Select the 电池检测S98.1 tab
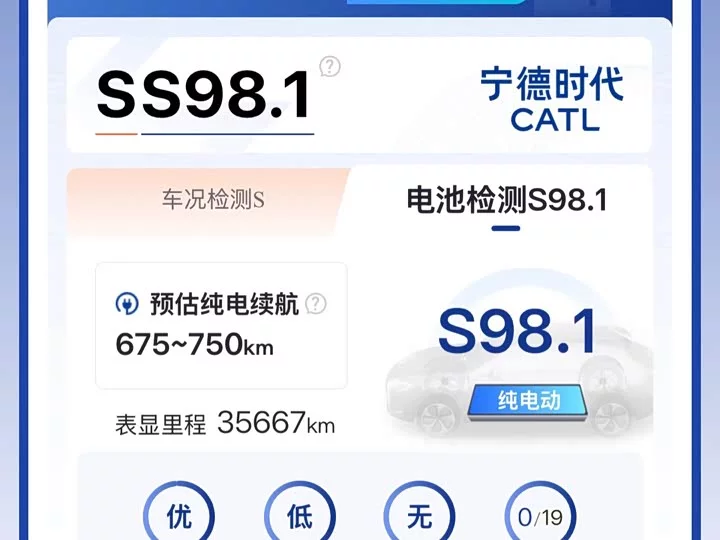 [506, 200]
